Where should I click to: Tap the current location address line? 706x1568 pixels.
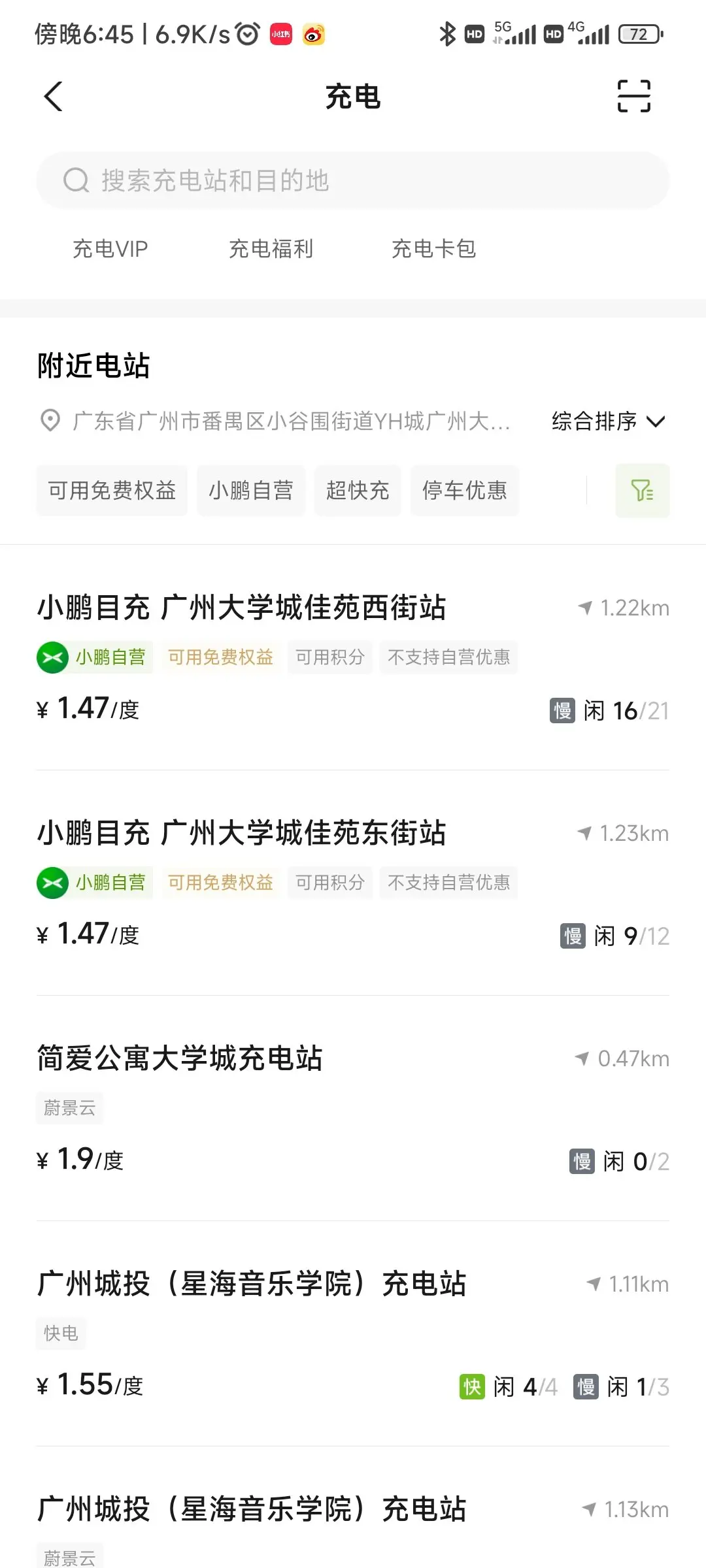[x=275, y=421]
